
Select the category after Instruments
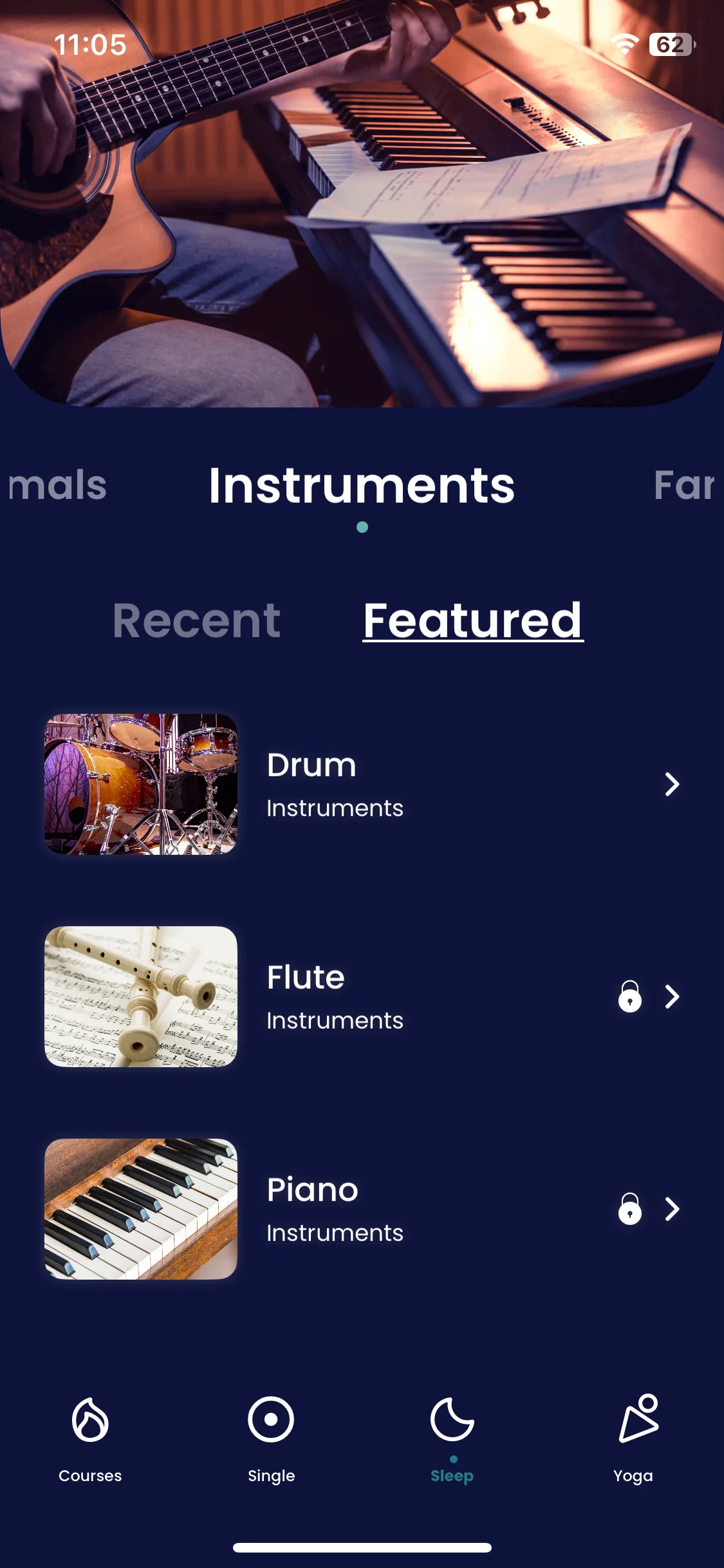(683, 485)
